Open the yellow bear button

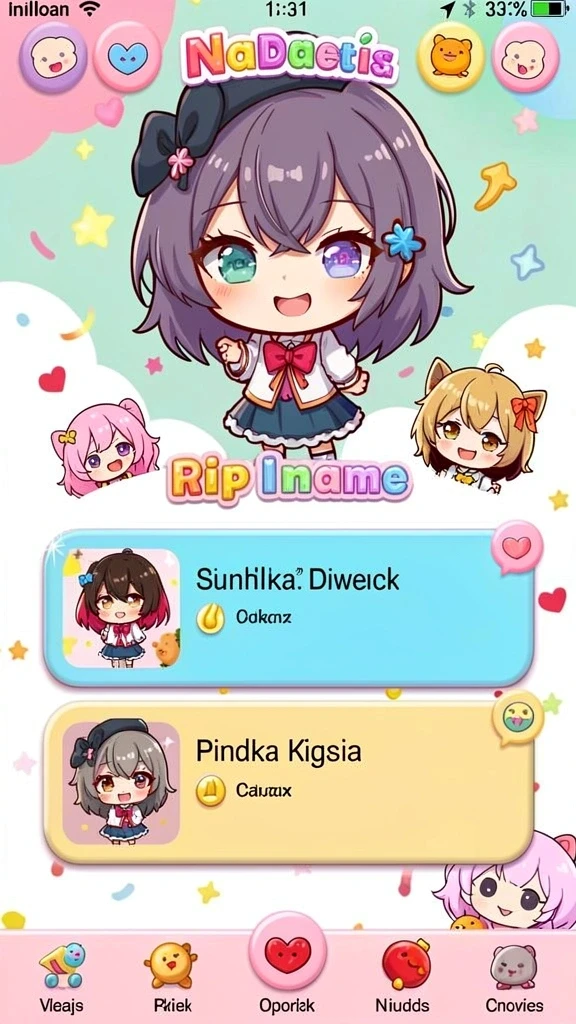[x=451, y=57]
